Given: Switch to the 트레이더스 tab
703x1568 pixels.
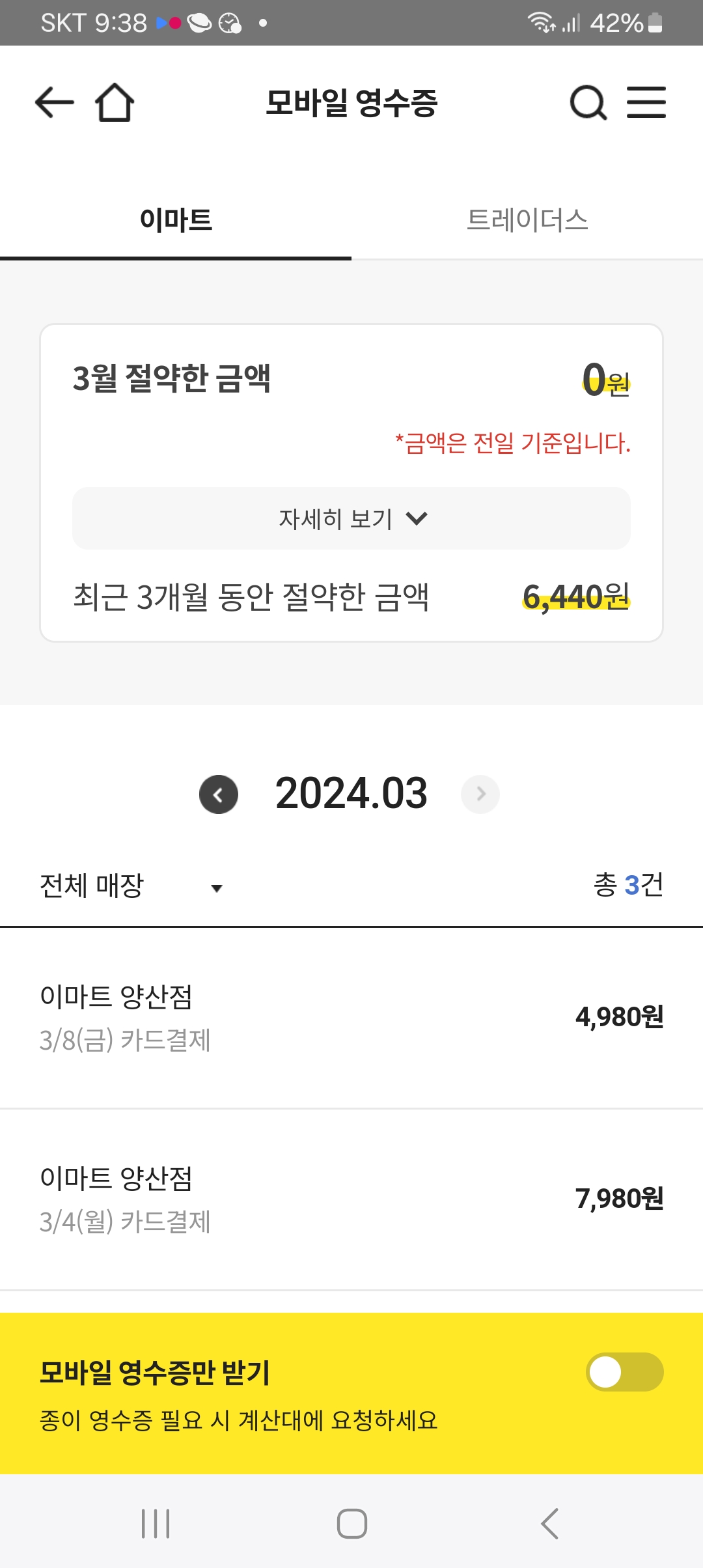Looking at the screenshot, I should [x=527, y=220].
